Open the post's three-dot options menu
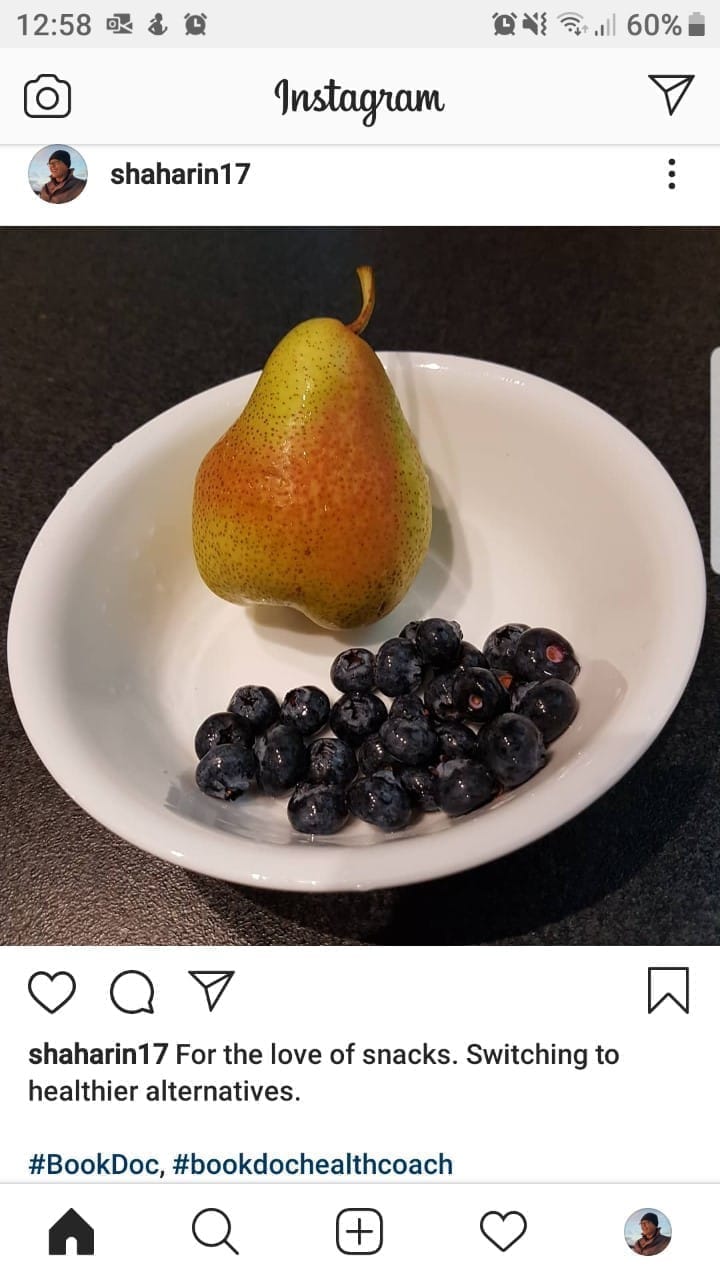Screen dimensions: 720x1280 tap(672, 174)
